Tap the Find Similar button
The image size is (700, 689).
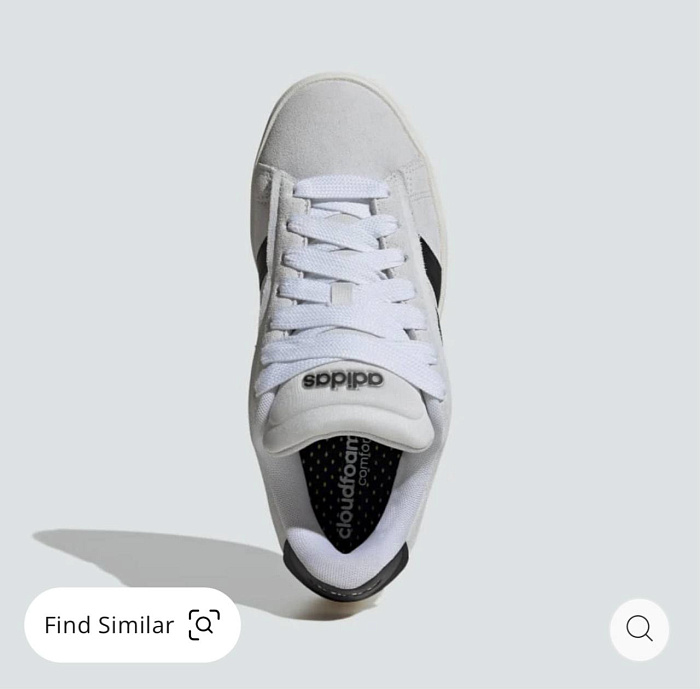[x=132, y=625]
